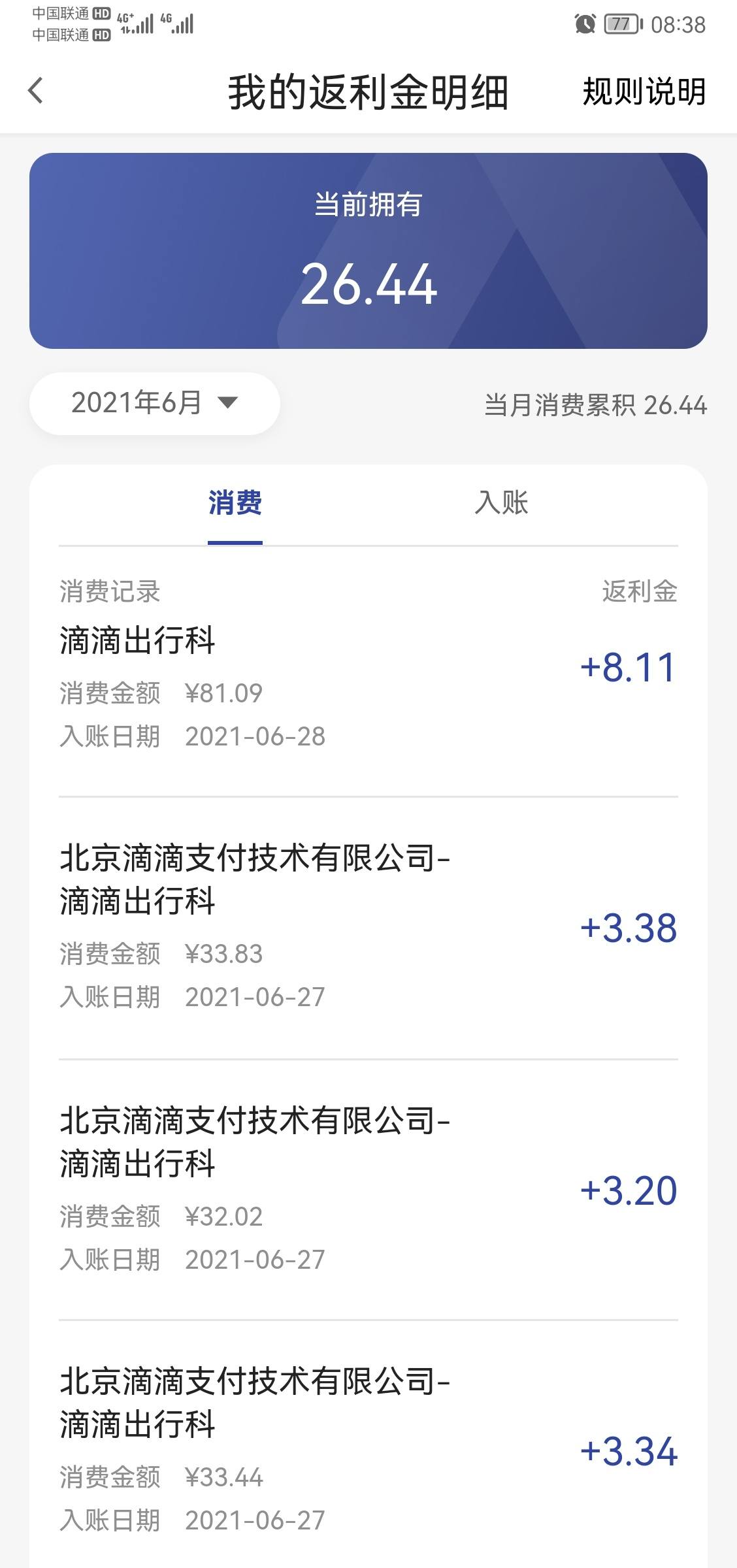The height and width of the screenshot is (1568, 737).
Task: Switch to the 入账 tab
Action: (501, 503)
